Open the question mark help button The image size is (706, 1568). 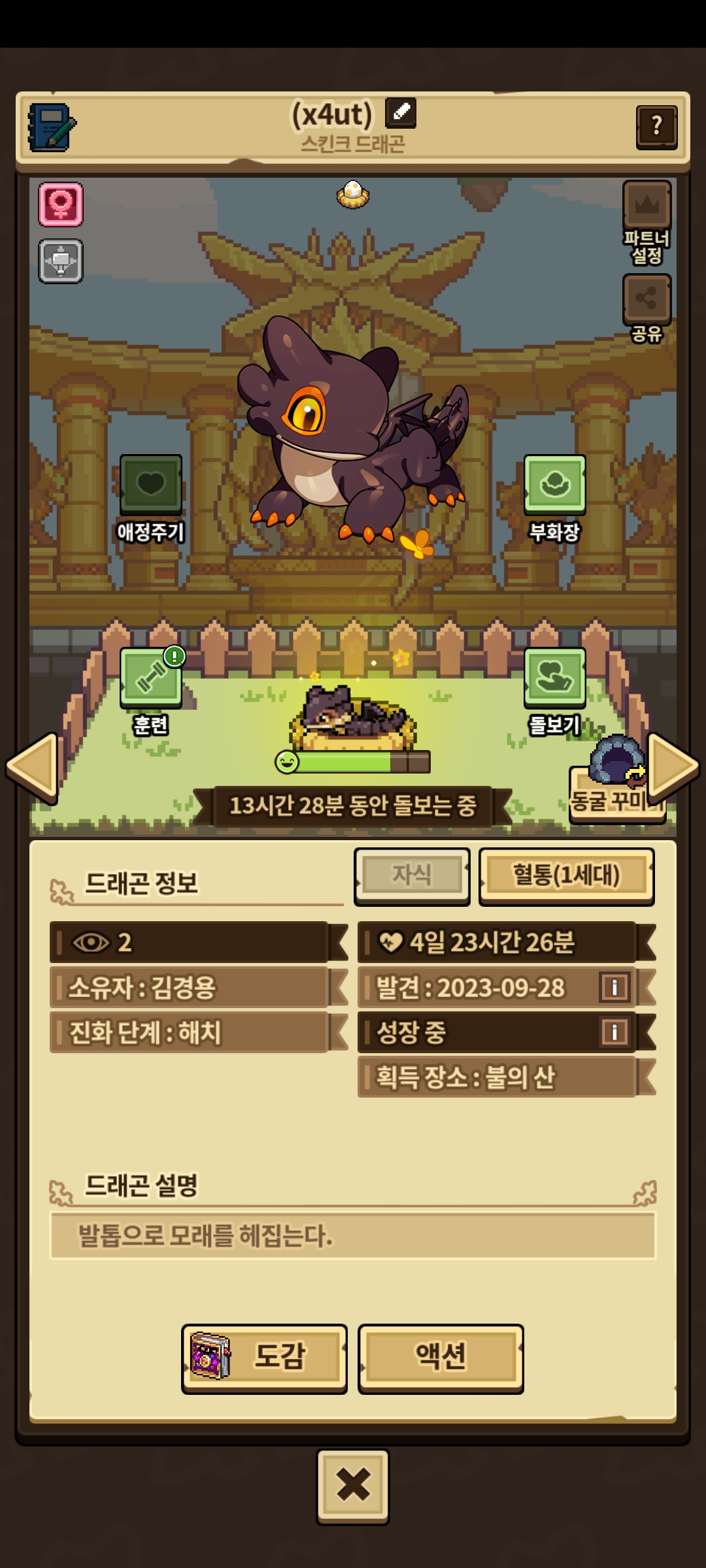coord(656,127)
